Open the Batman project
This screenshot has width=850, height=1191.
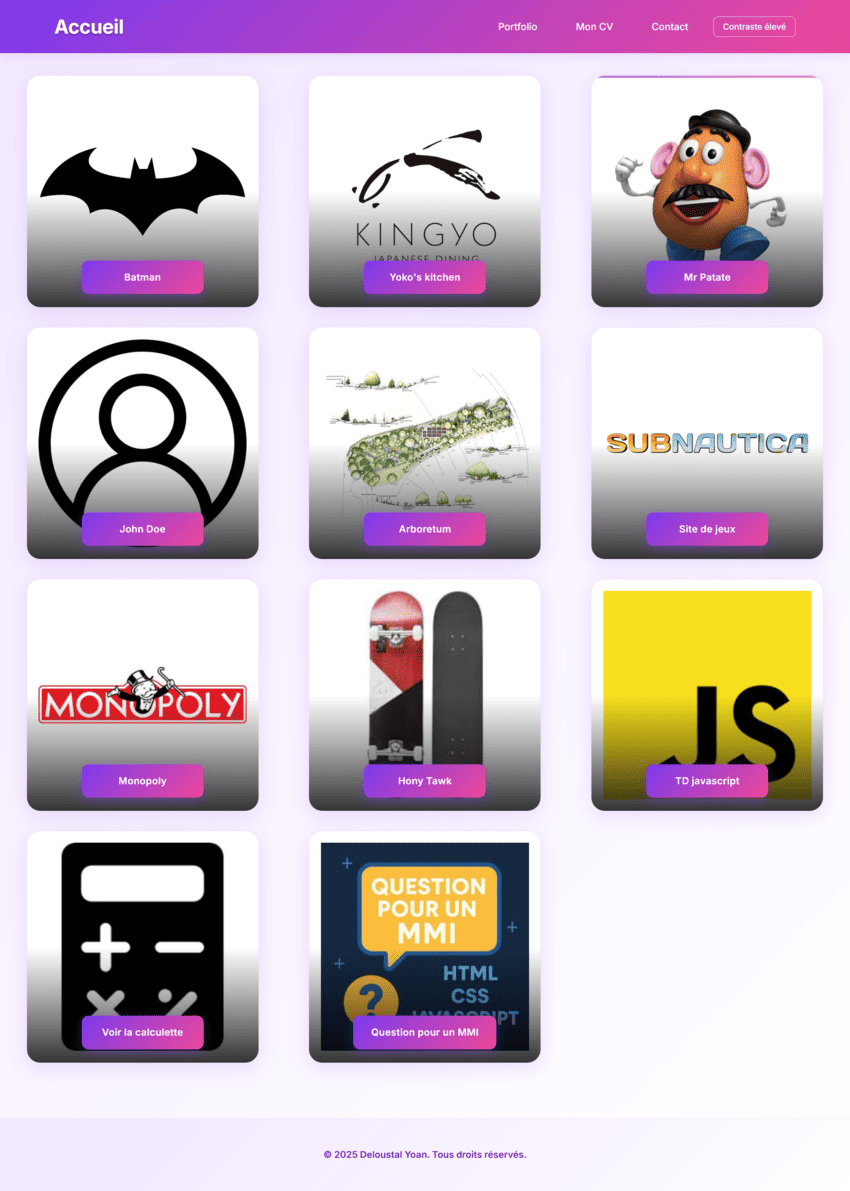pos(142,277)
